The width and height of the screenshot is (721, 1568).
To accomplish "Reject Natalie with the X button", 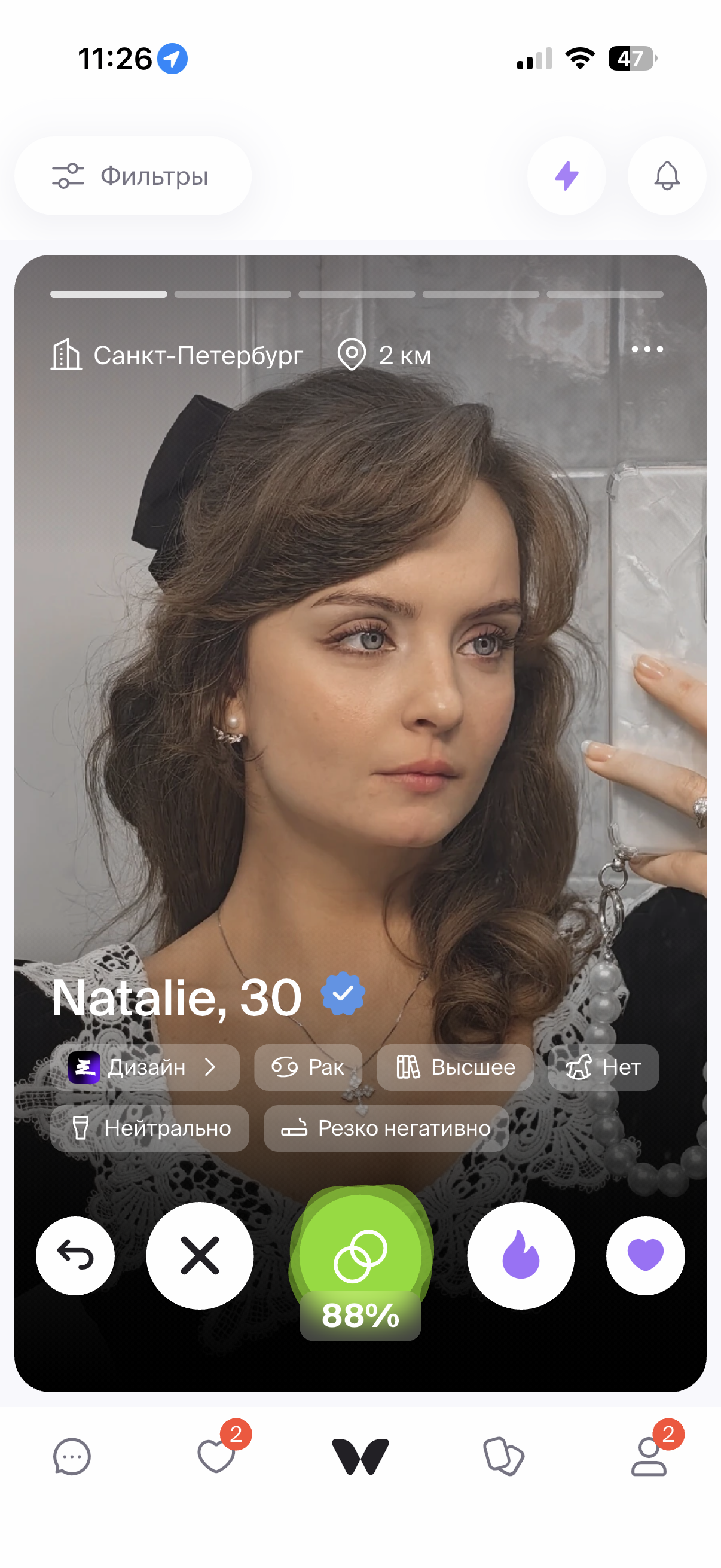I will 200,1255.
